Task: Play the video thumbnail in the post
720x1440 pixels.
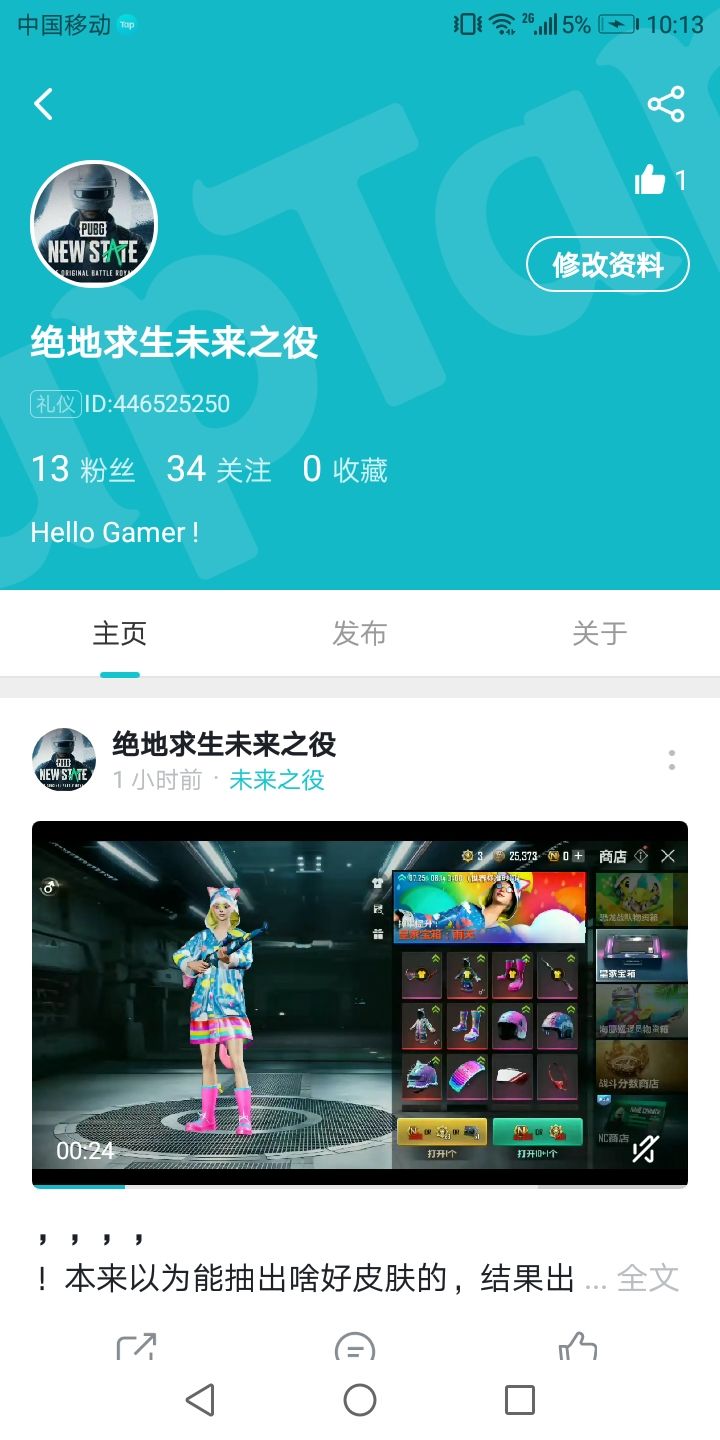Action: click(x=360, y=1000)
